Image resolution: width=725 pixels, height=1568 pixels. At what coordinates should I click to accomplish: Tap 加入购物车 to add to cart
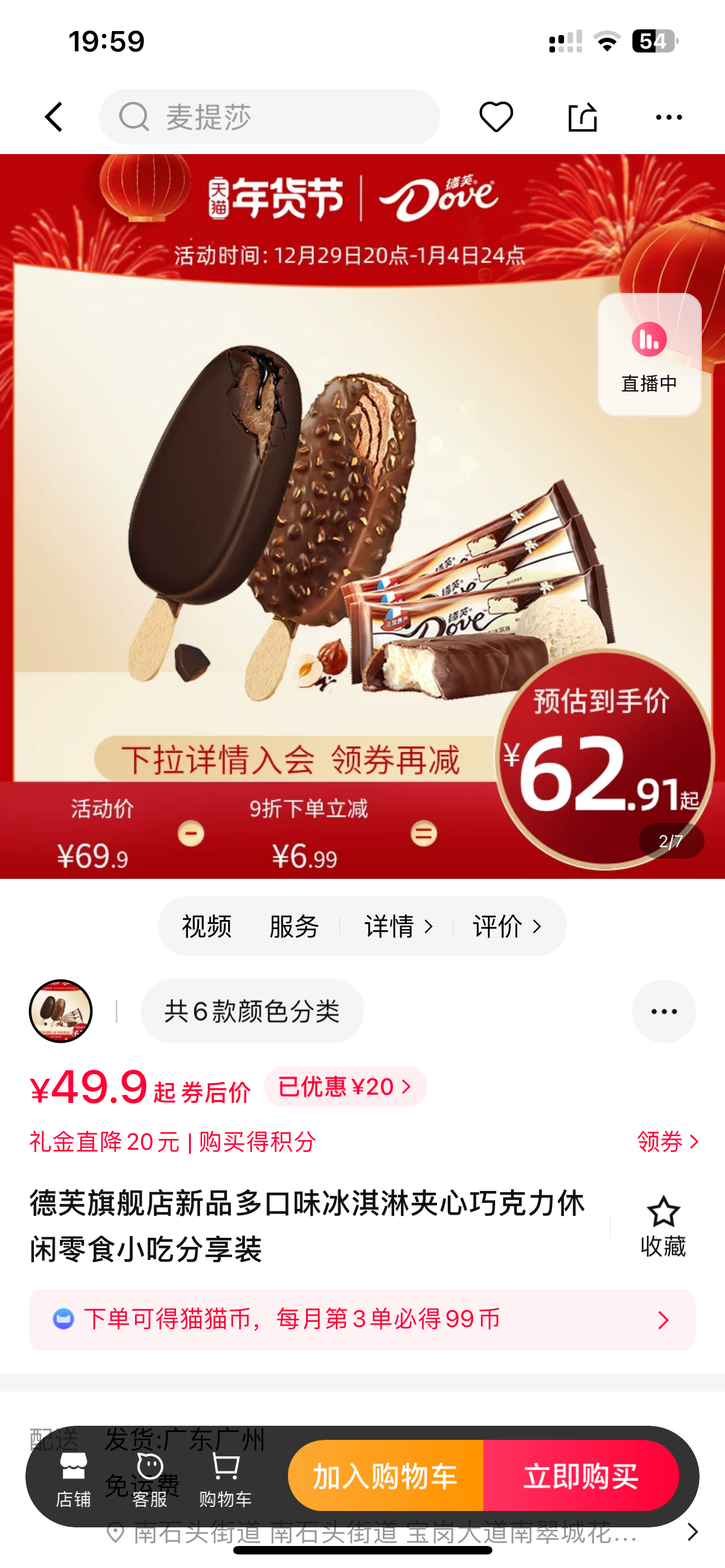pos(385,1476)
